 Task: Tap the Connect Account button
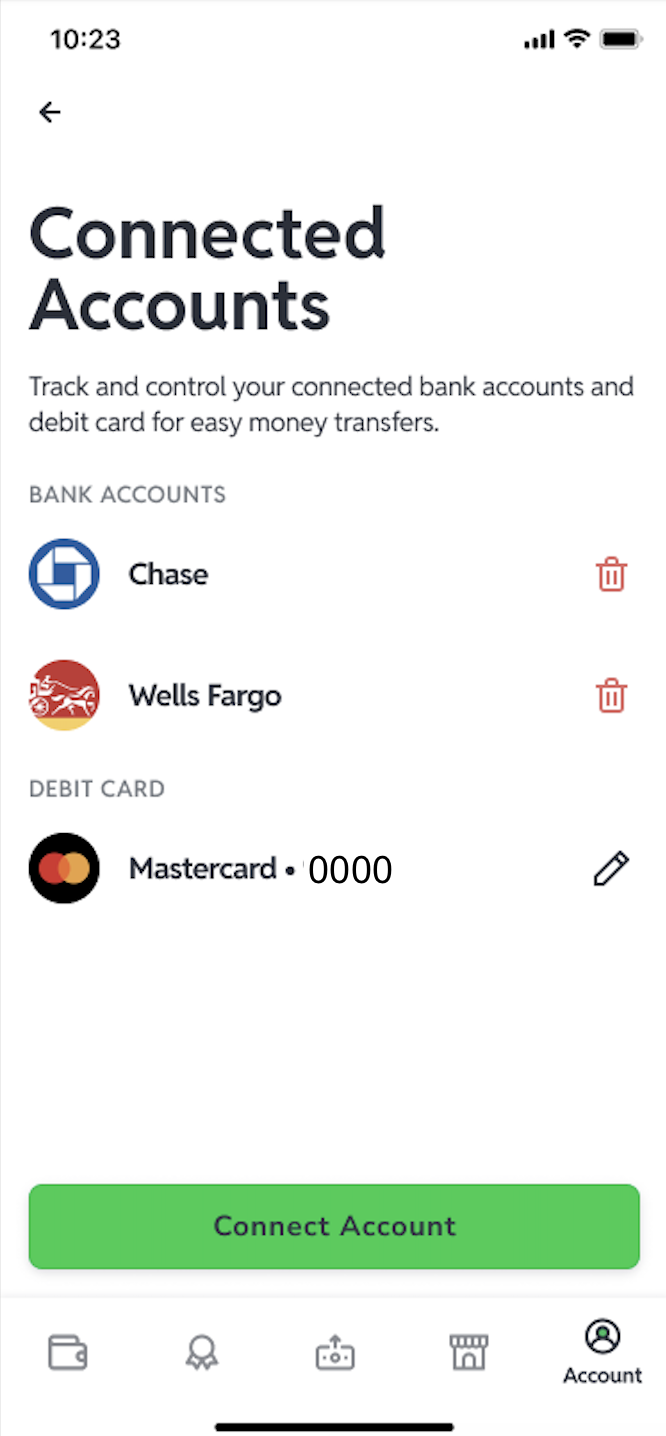click(x=334, y=1226)
